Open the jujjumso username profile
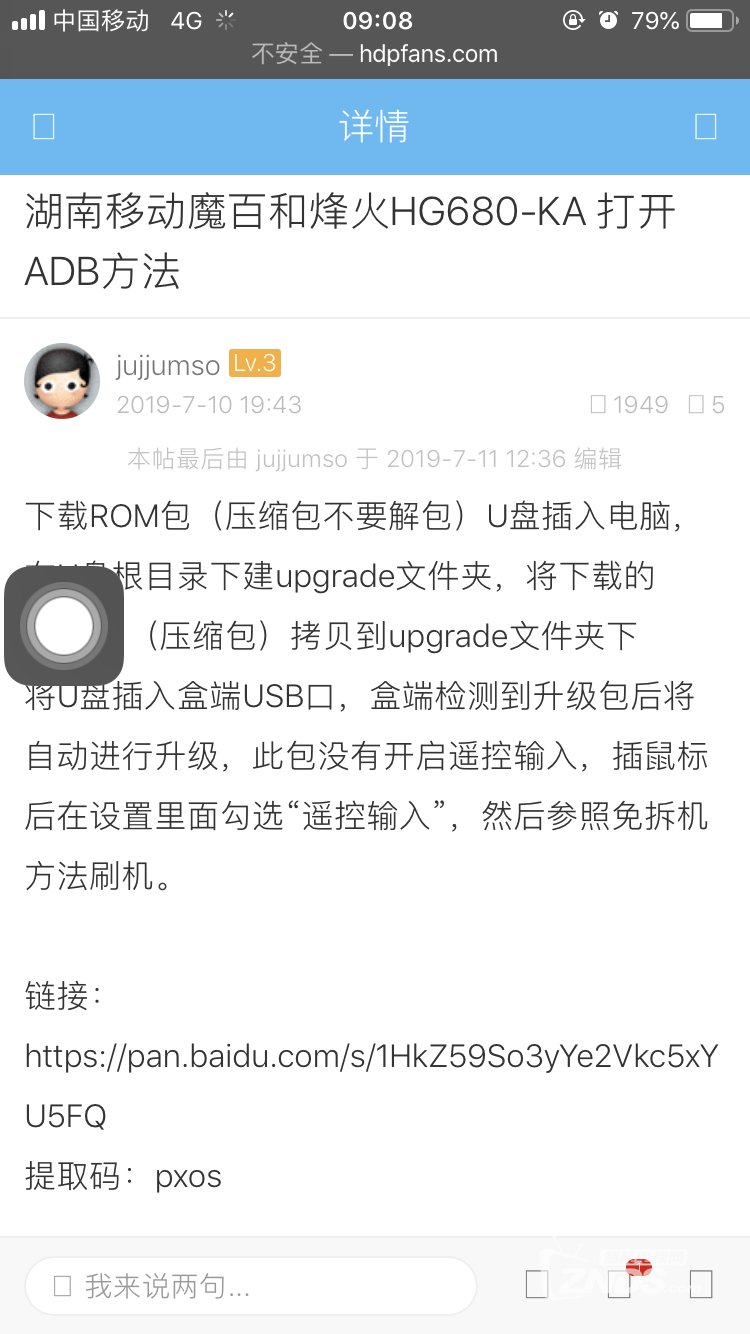 (167, 366)
